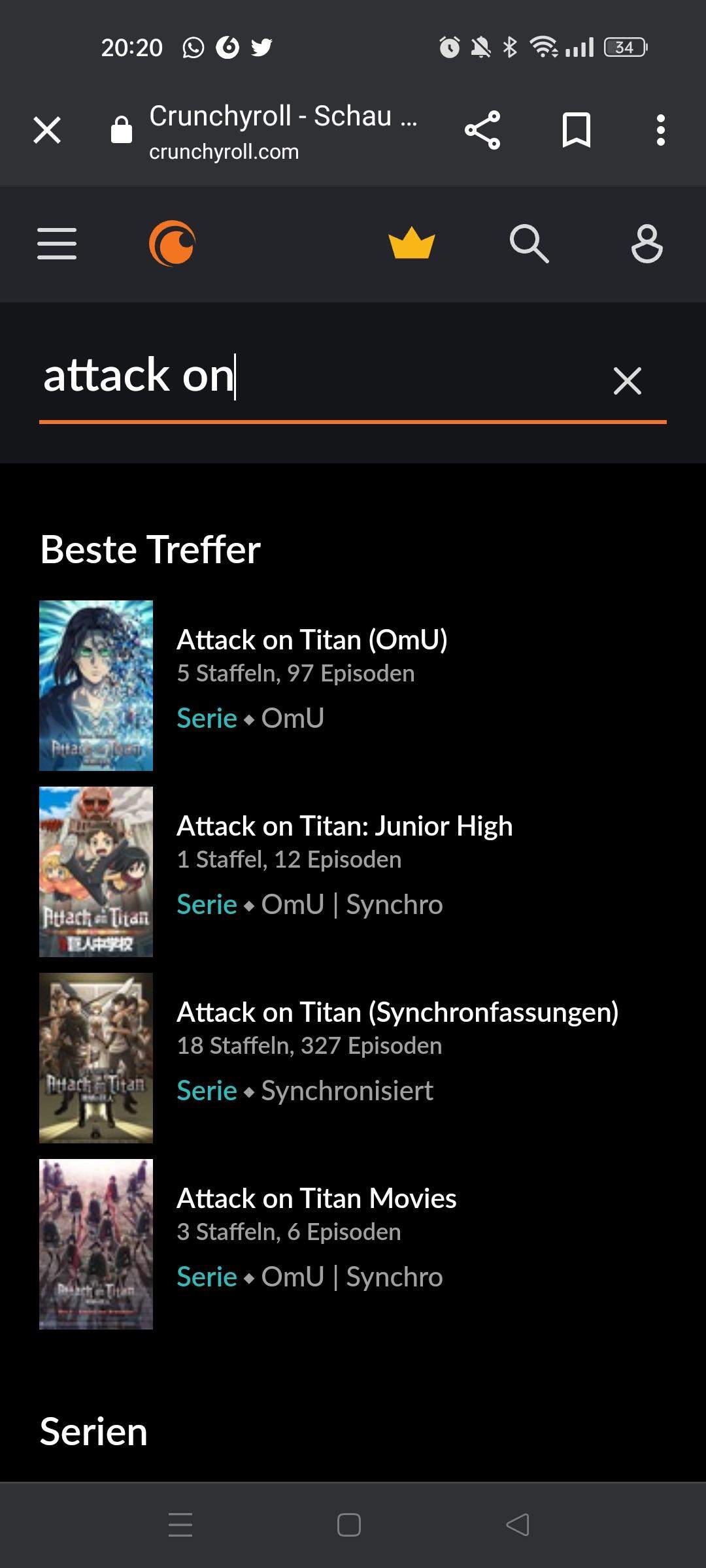
Task: Close the browser tab with X
Action: [x=47, y=130]
